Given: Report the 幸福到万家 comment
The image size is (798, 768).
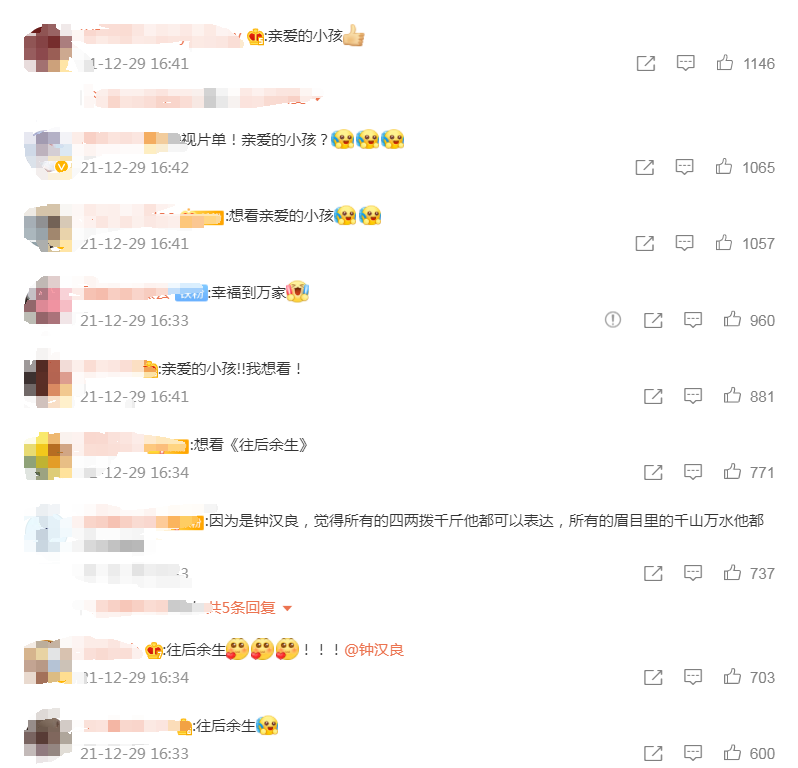Looking at the screenshot, I should click(613, 320).
